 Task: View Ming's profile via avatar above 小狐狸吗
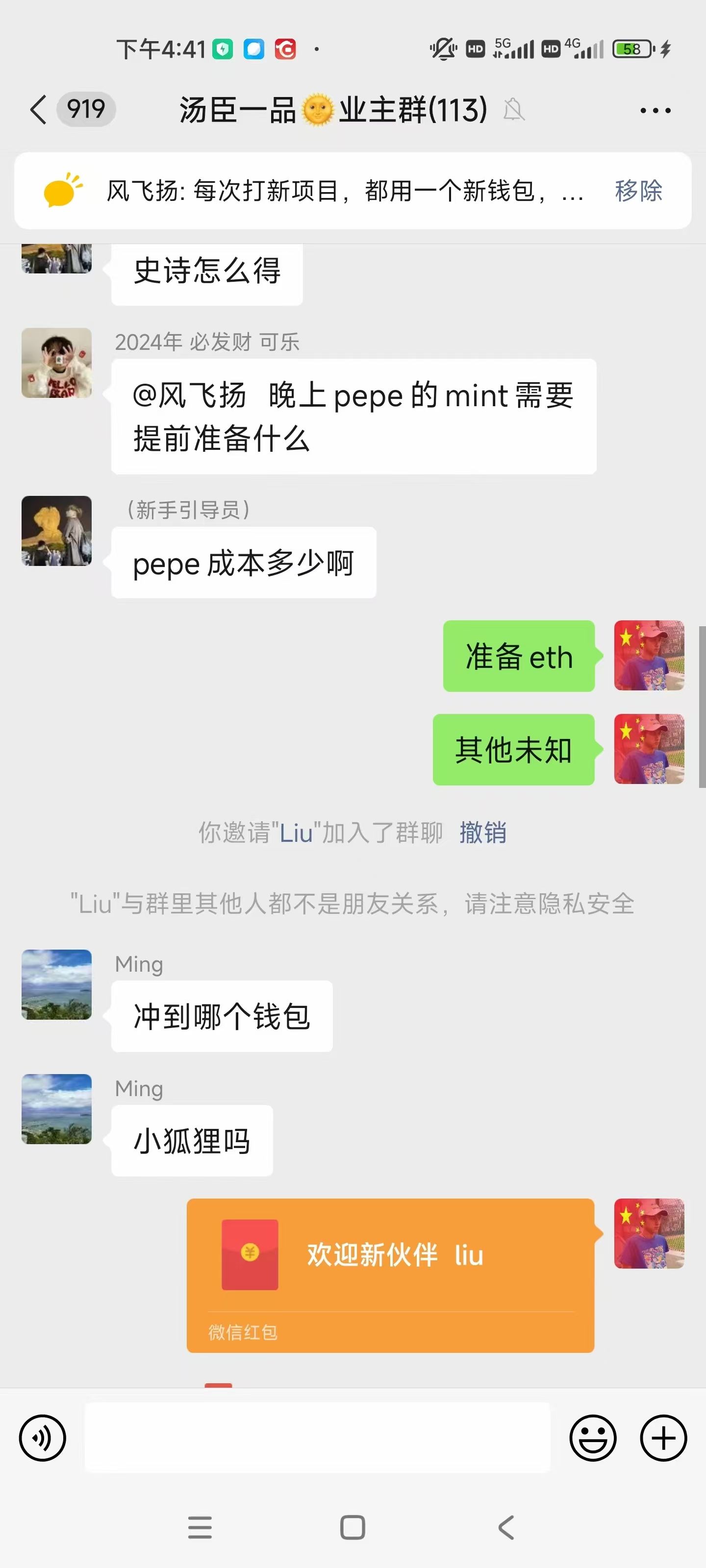[x=57, y=1109]
